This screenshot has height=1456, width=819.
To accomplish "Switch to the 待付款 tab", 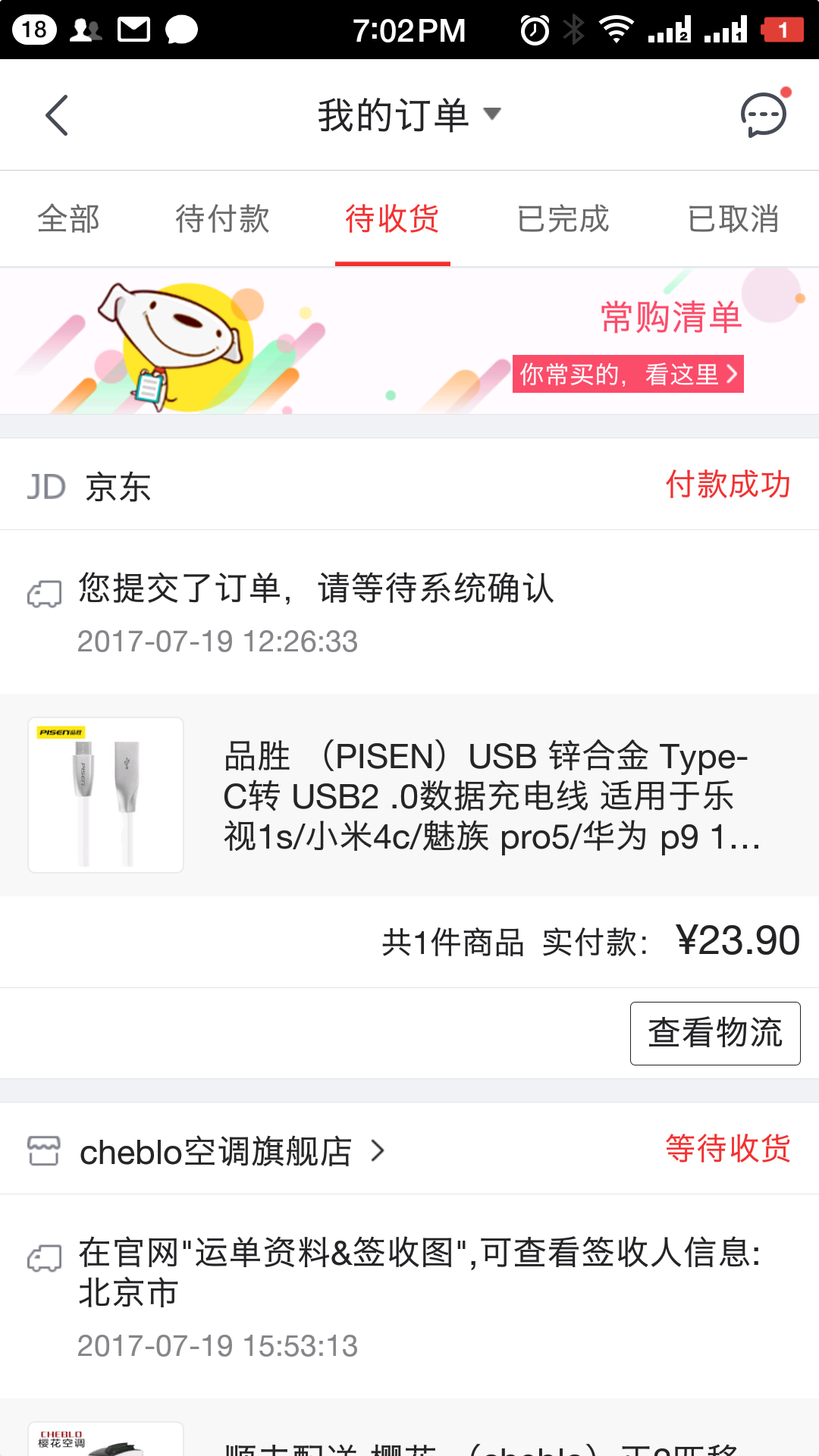I will click(222, 219).
